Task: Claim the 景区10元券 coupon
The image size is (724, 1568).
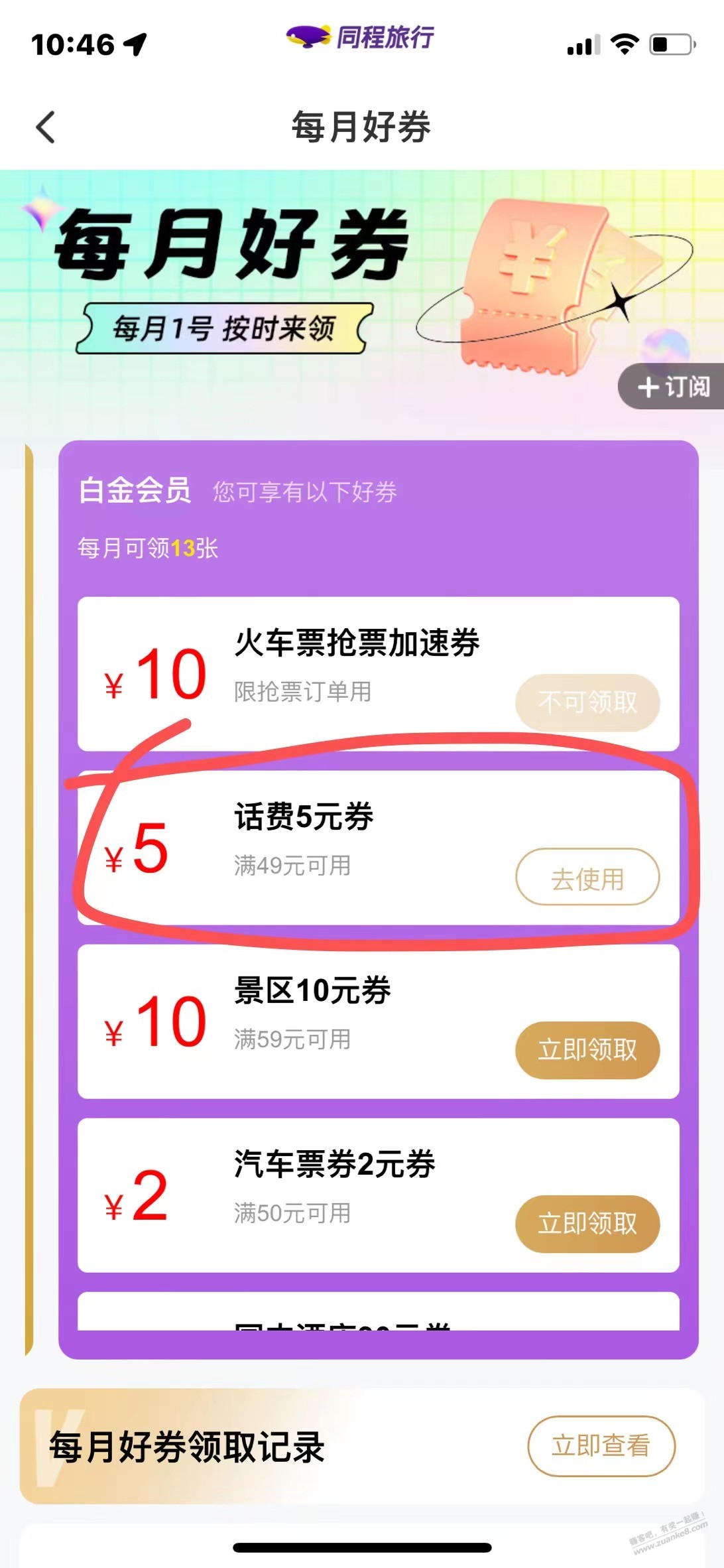Action: (x=587, y=1050)
